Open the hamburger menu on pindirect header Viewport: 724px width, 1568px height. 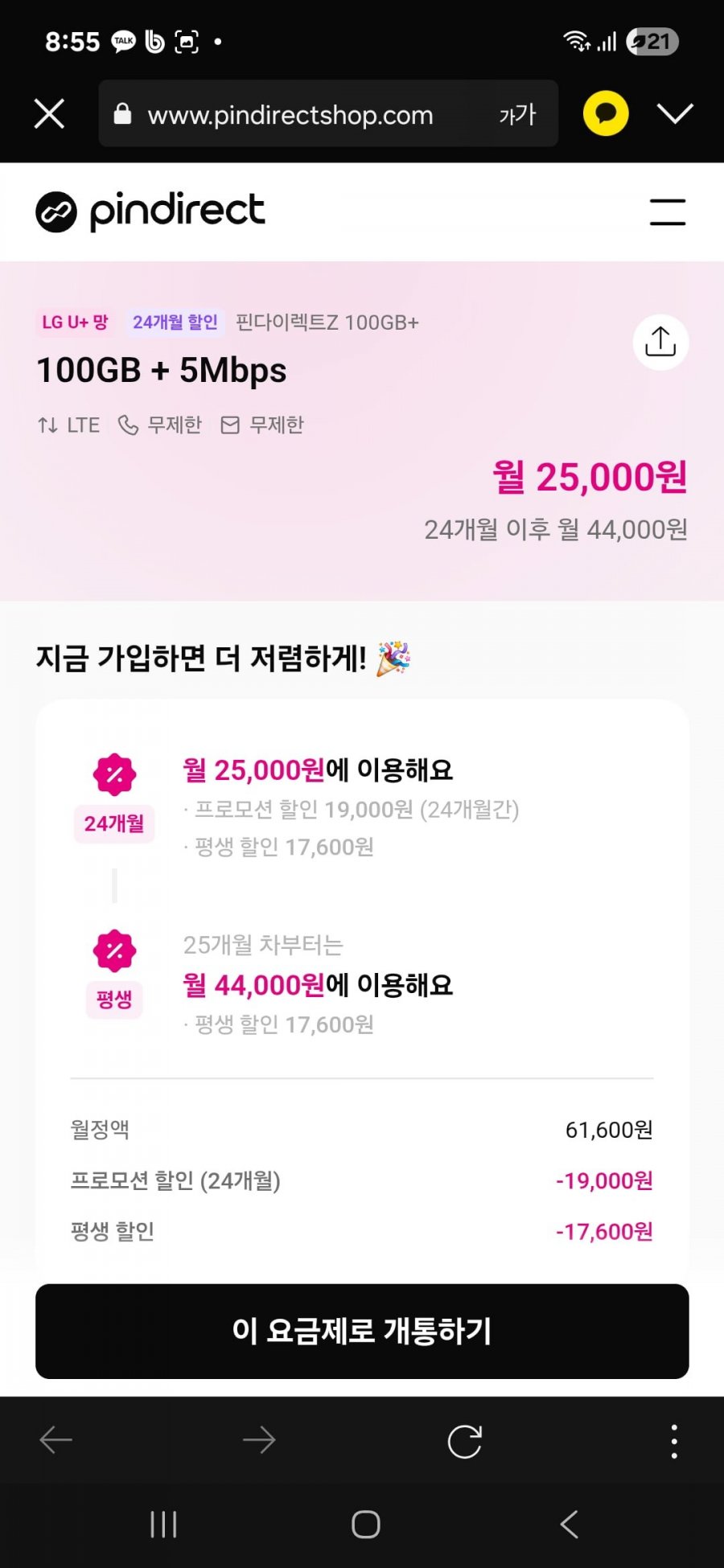[668, 211]
